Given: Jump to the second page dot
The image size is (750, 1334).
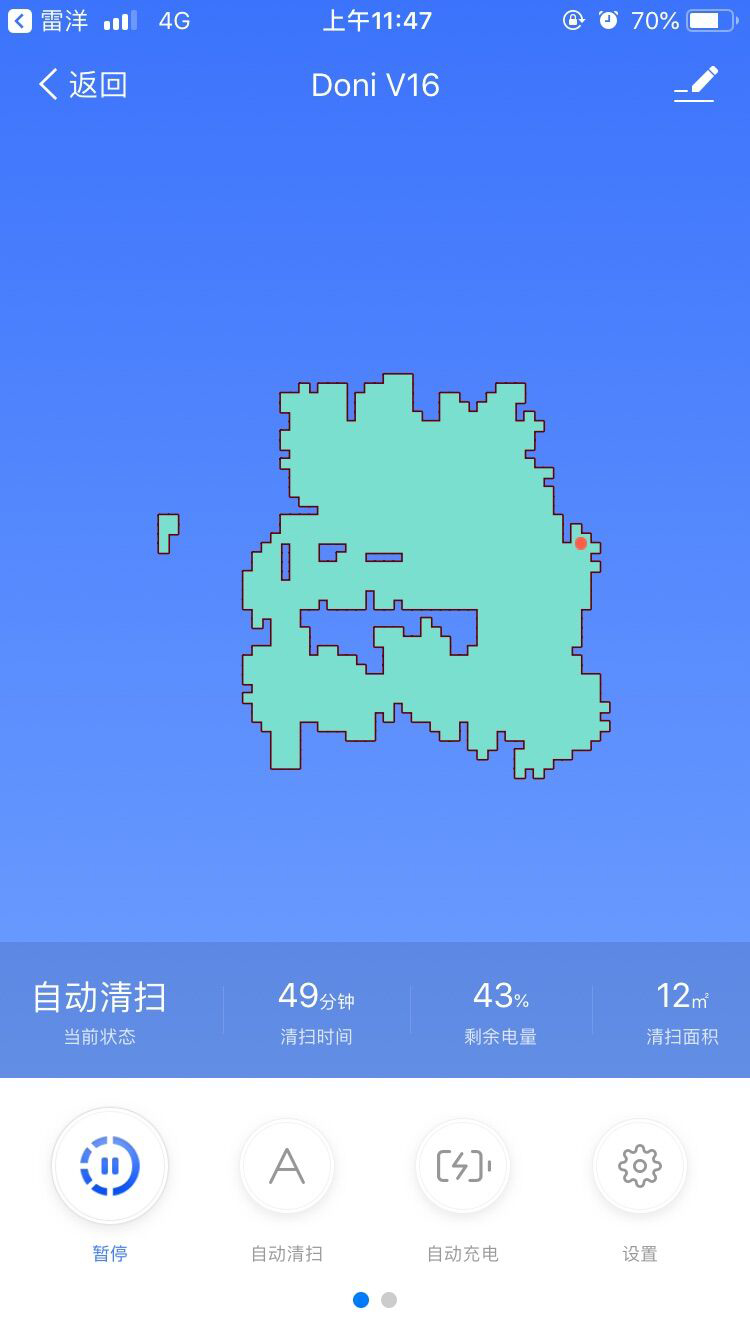Looking at the screenshot, I should (389, 1300).
